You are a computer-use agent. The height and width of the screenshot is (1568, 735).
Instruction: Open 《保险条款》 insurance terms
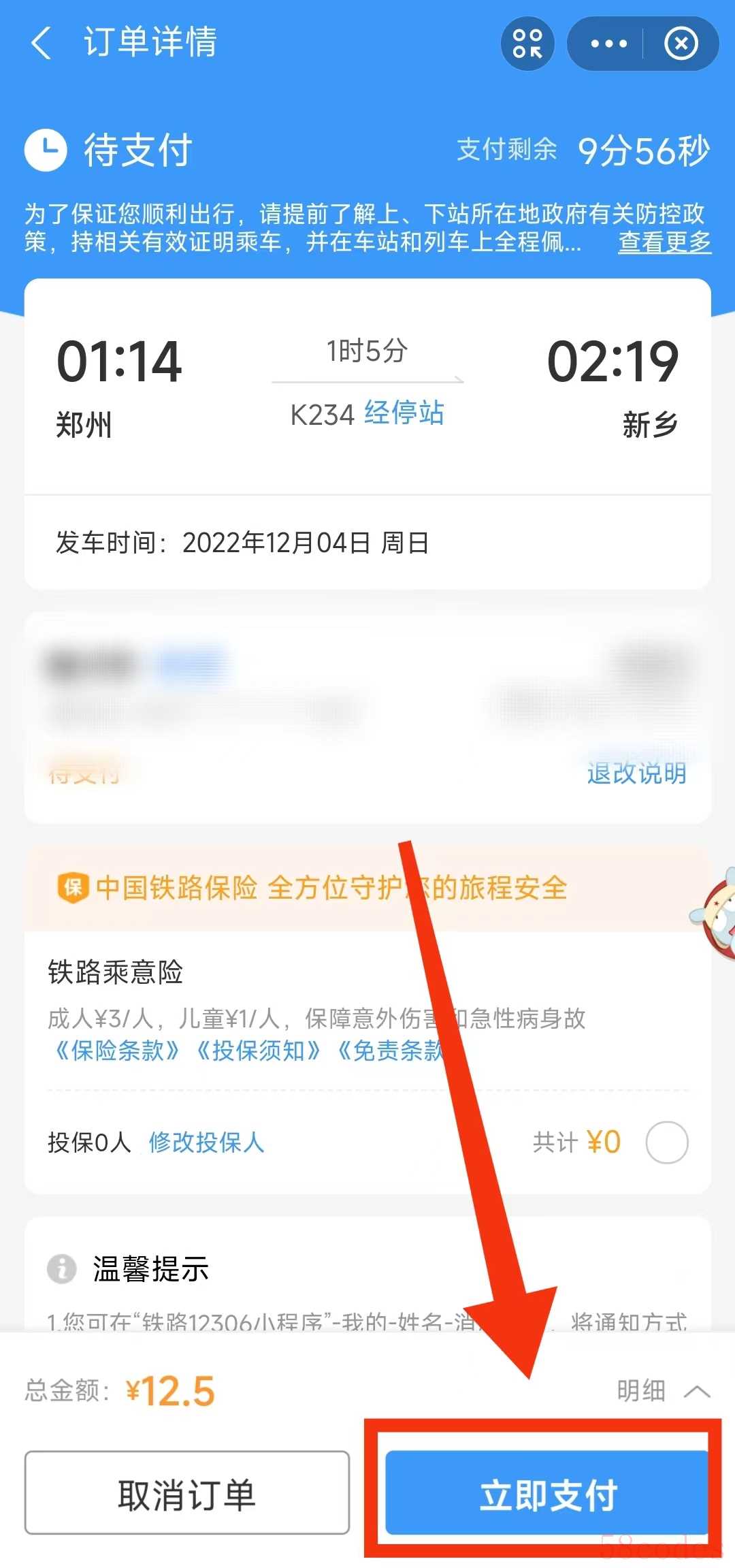pyautogui.click(x=116, y=1051)
